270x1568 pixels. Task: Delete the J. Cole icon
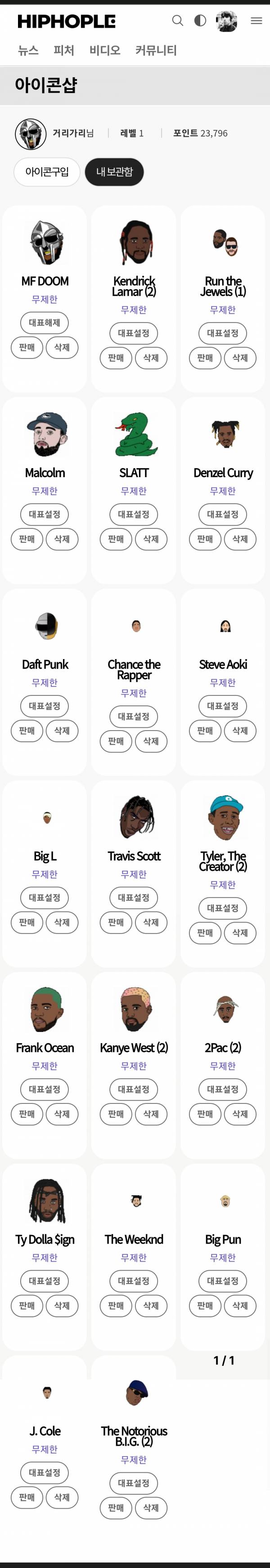pyautogui.click(x=62, y=1497)
